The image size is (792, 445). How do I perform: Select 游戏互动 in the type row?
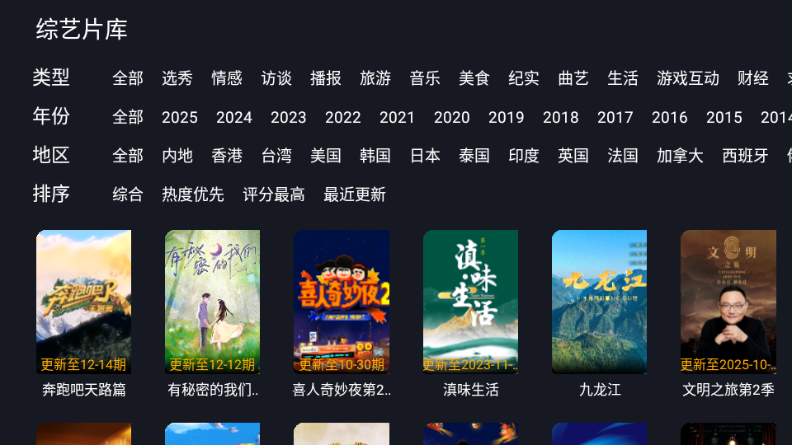[688, 78]
